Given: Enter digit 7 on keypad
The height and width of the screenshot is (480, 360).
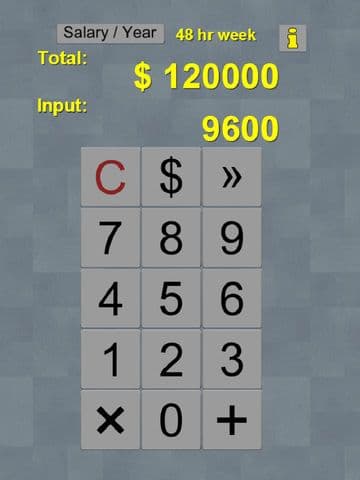Looking at the screenshot, I should point(110,237).
